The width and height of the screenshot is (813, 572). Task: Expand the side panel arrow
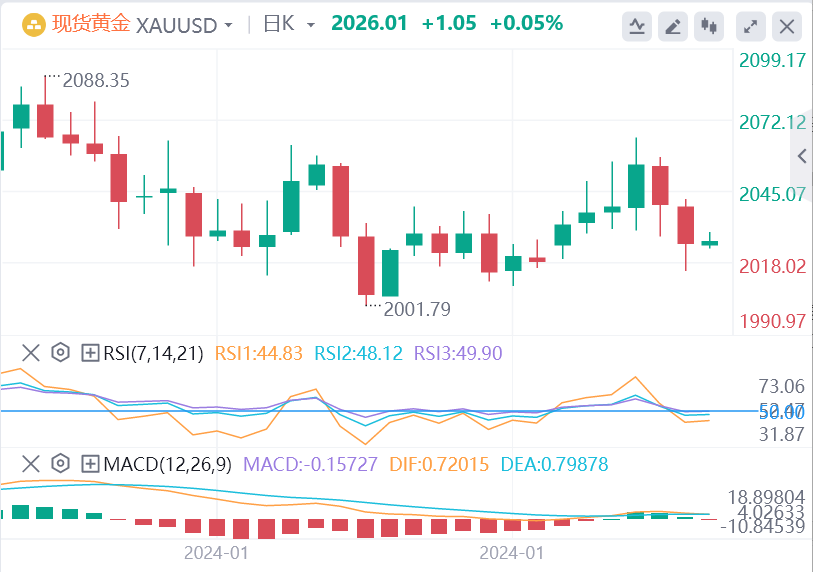(x=802, y=155)
